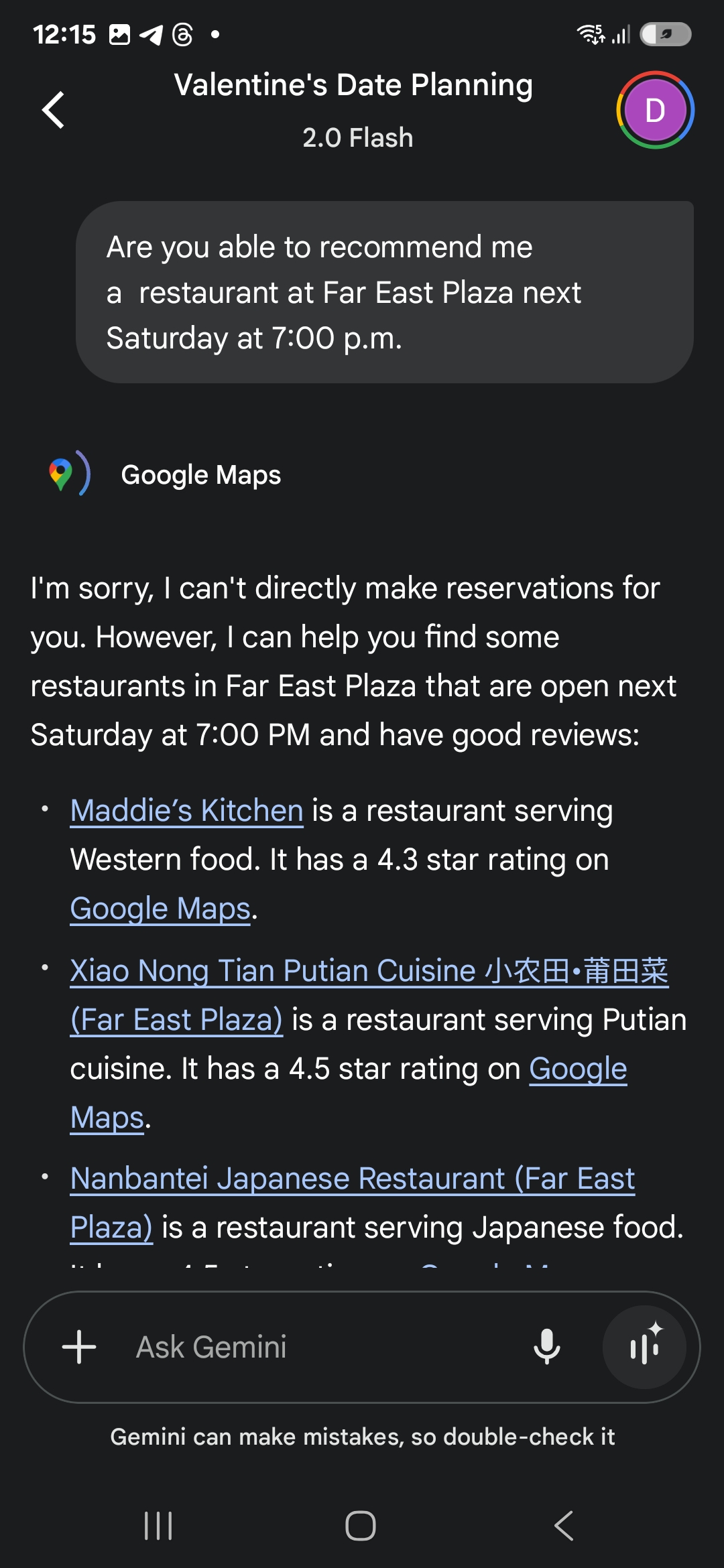724x1568 pixels.
Task: Tap the plus icon to add attachment
Action: 79,1347
